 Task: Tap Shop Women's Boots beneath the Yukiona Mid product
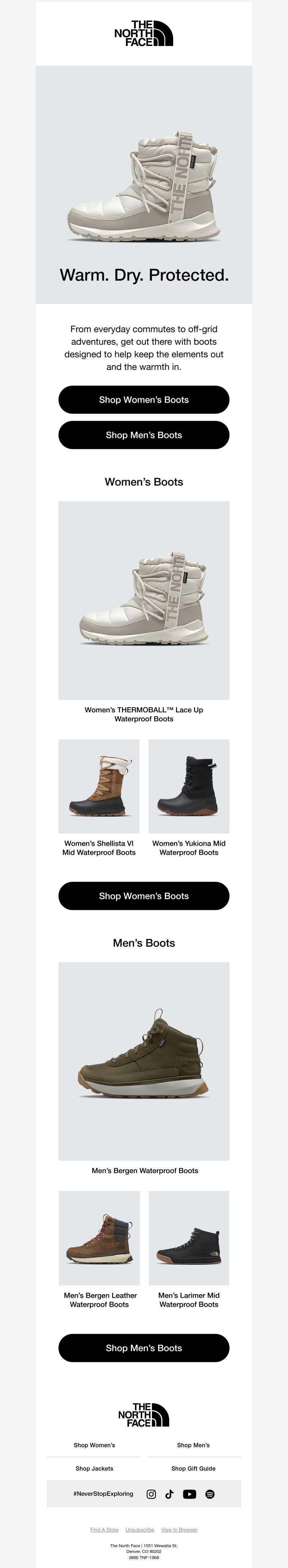143,896
